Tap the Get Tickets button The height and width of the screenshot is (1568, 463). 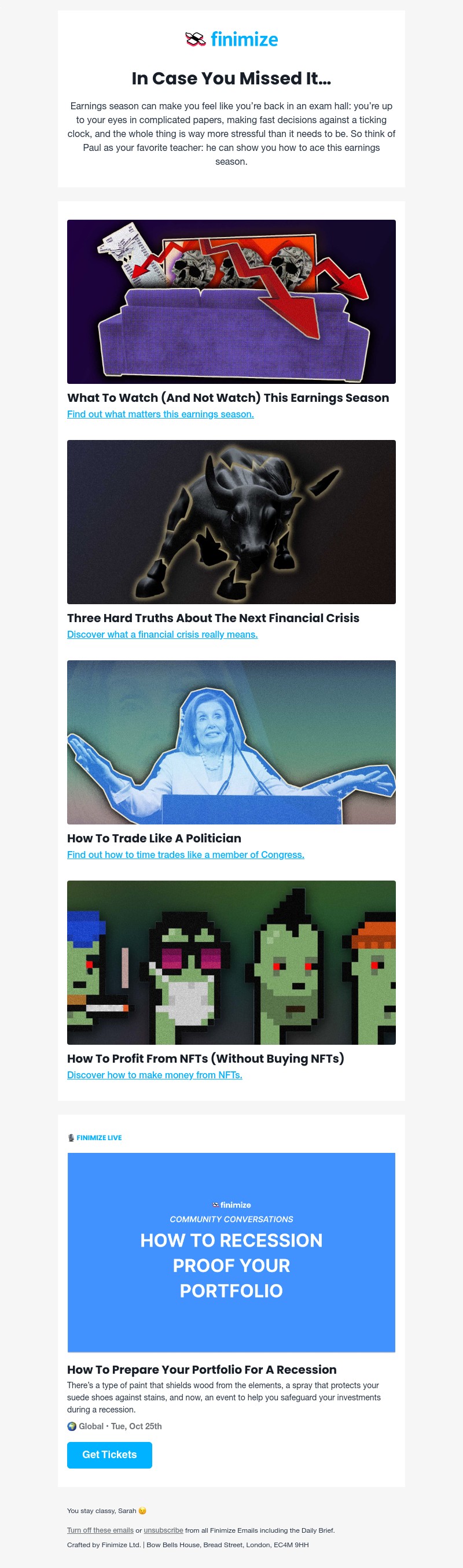click(x=109, y=1455)
